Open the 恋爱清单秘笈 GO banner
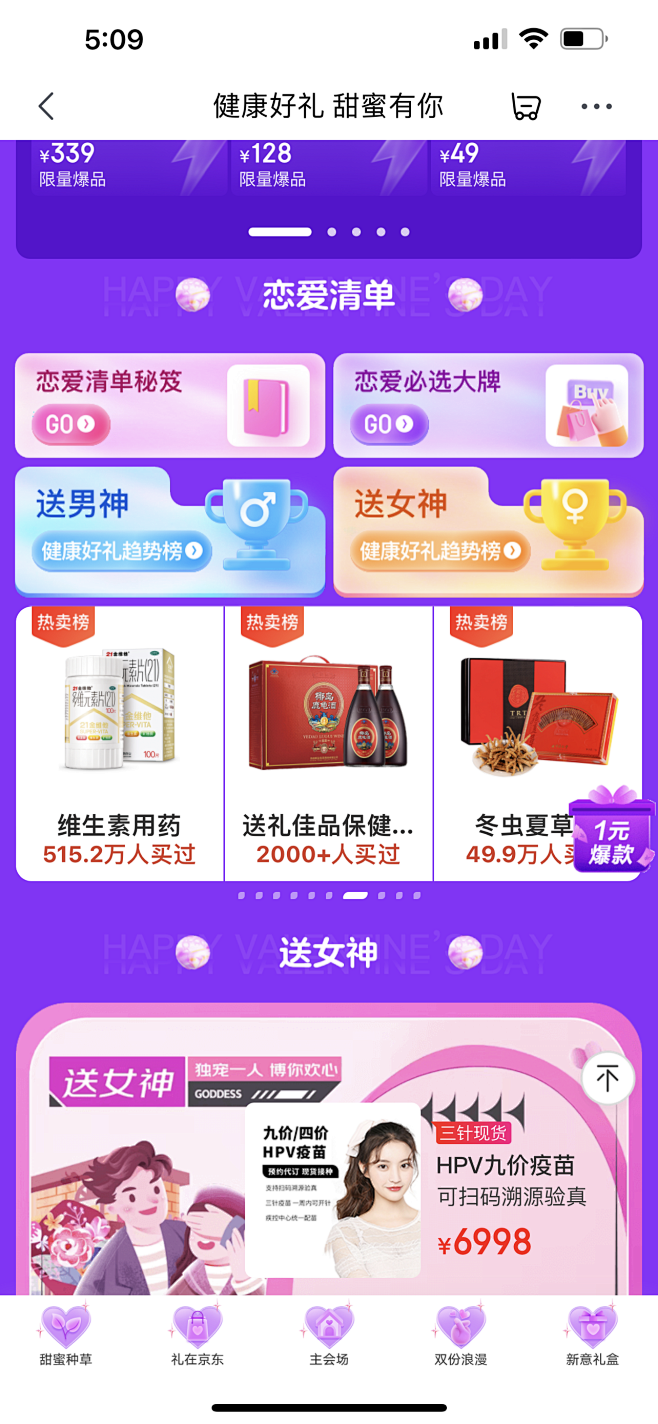 [x=170, y=405]
